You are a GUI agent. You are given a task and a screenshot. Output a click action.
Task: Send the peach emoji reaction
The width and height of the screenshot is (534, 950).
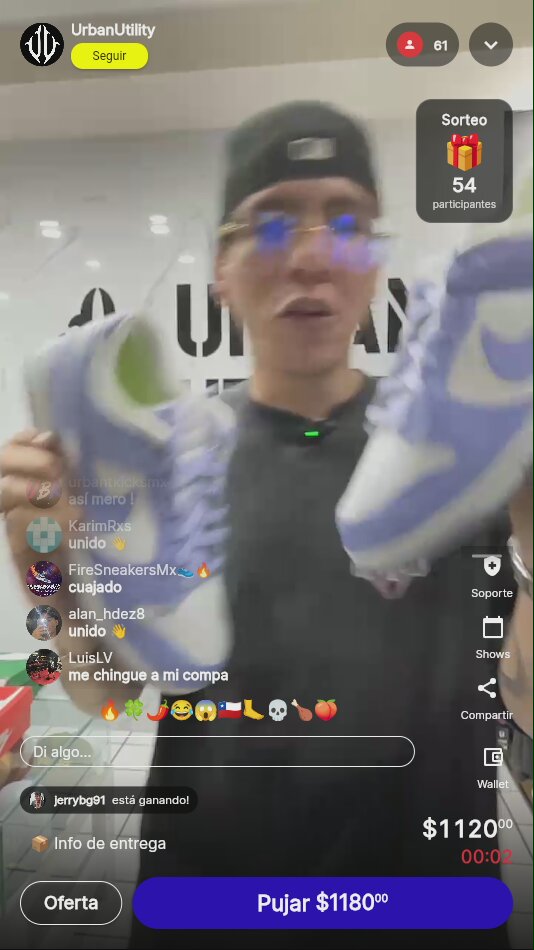point(325,709)
